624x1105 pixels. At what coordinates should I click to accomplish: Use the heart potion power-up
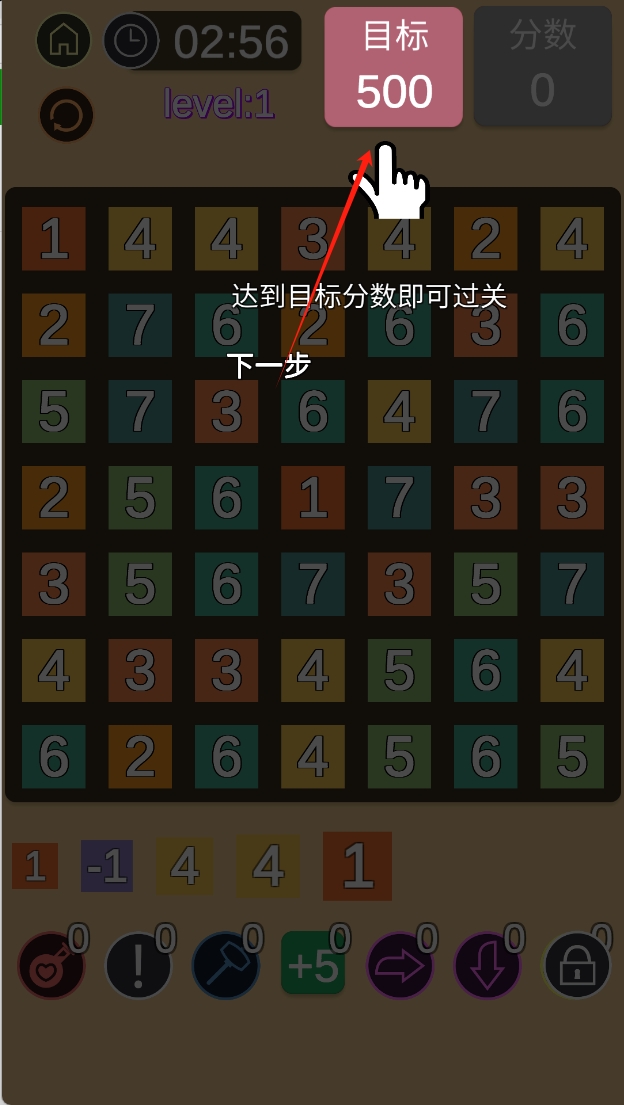52,966
